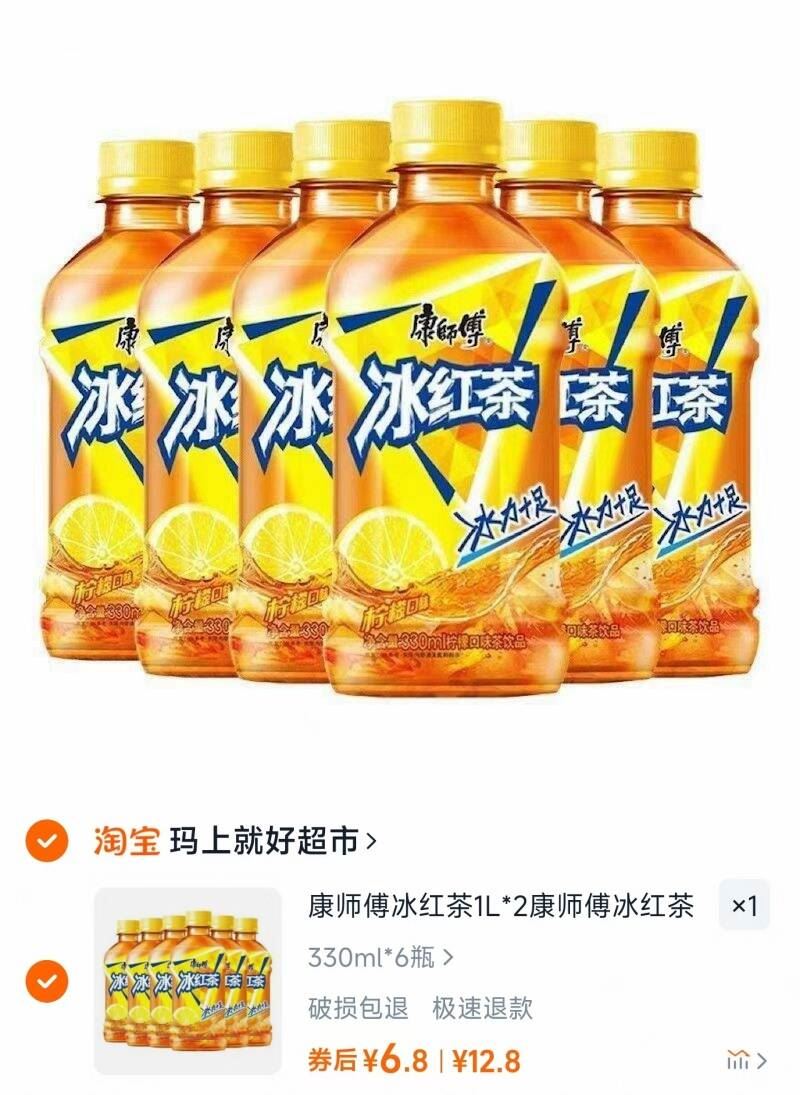800x1095 pixels.
Task: Change the 330ml*6瓶 specification
Action: 381,957
